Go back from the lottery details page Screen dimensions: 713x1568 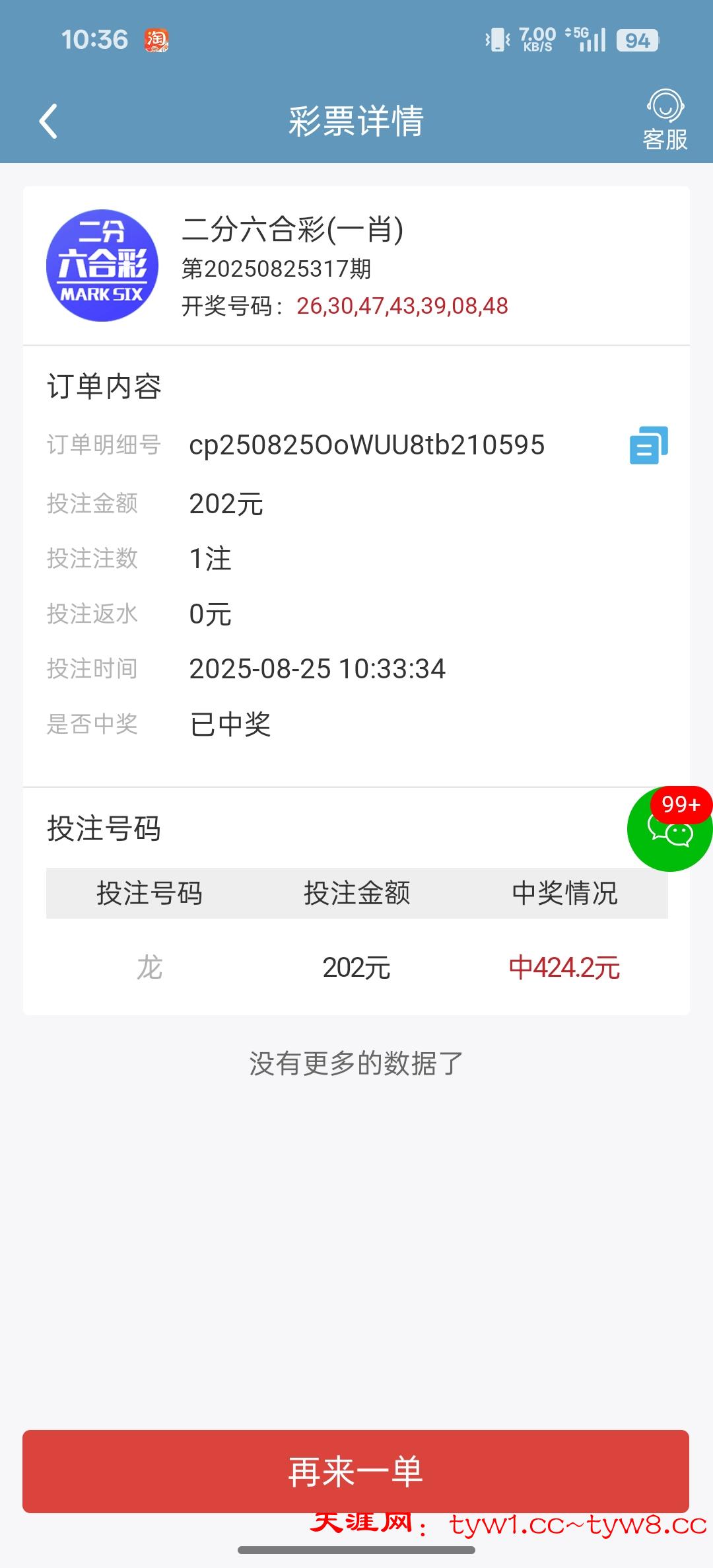point(48,122)
